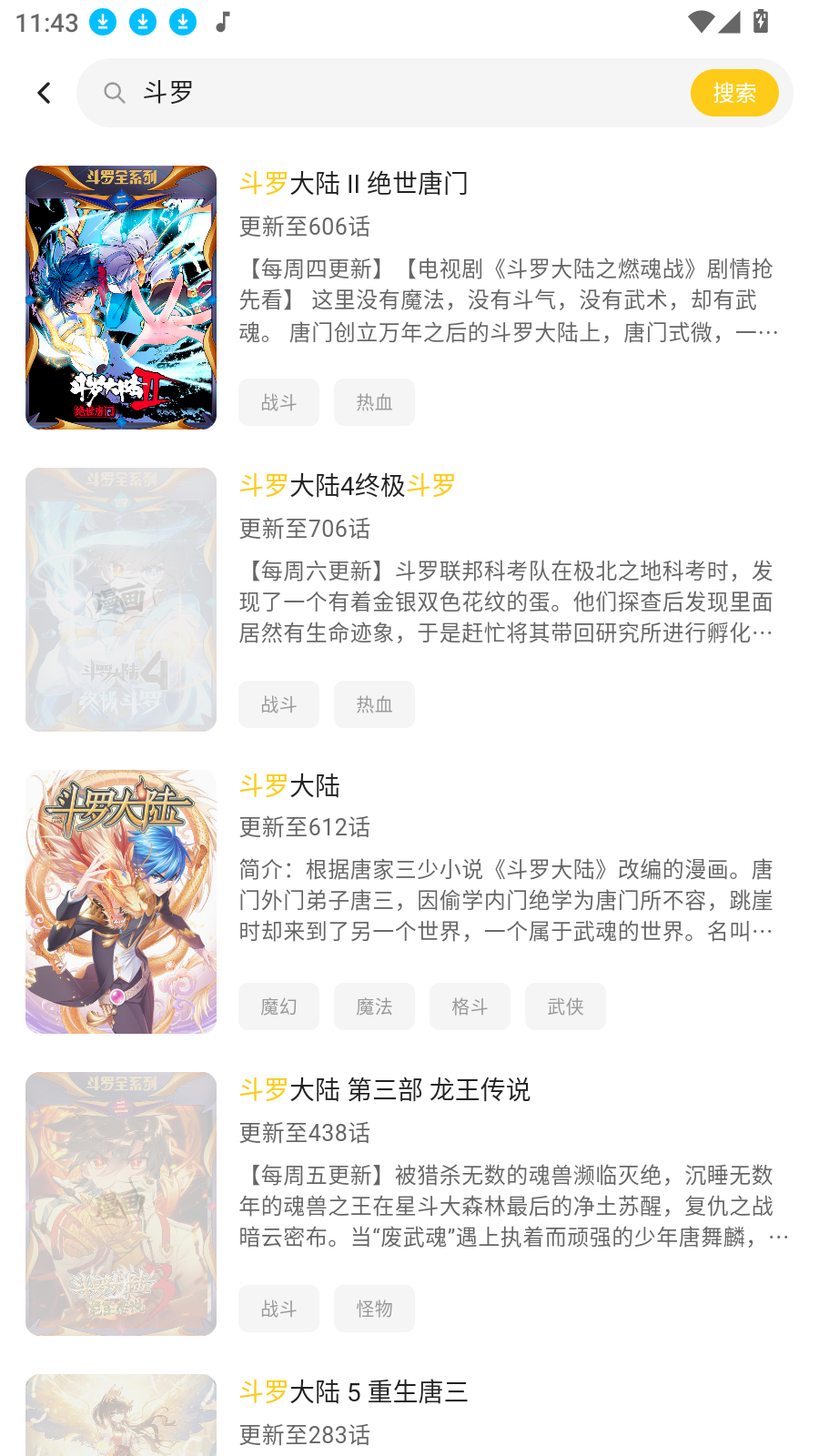Tap the third download icon in status bar
The height and width of the screenshot is (1456, 819).
click(181, 20)
